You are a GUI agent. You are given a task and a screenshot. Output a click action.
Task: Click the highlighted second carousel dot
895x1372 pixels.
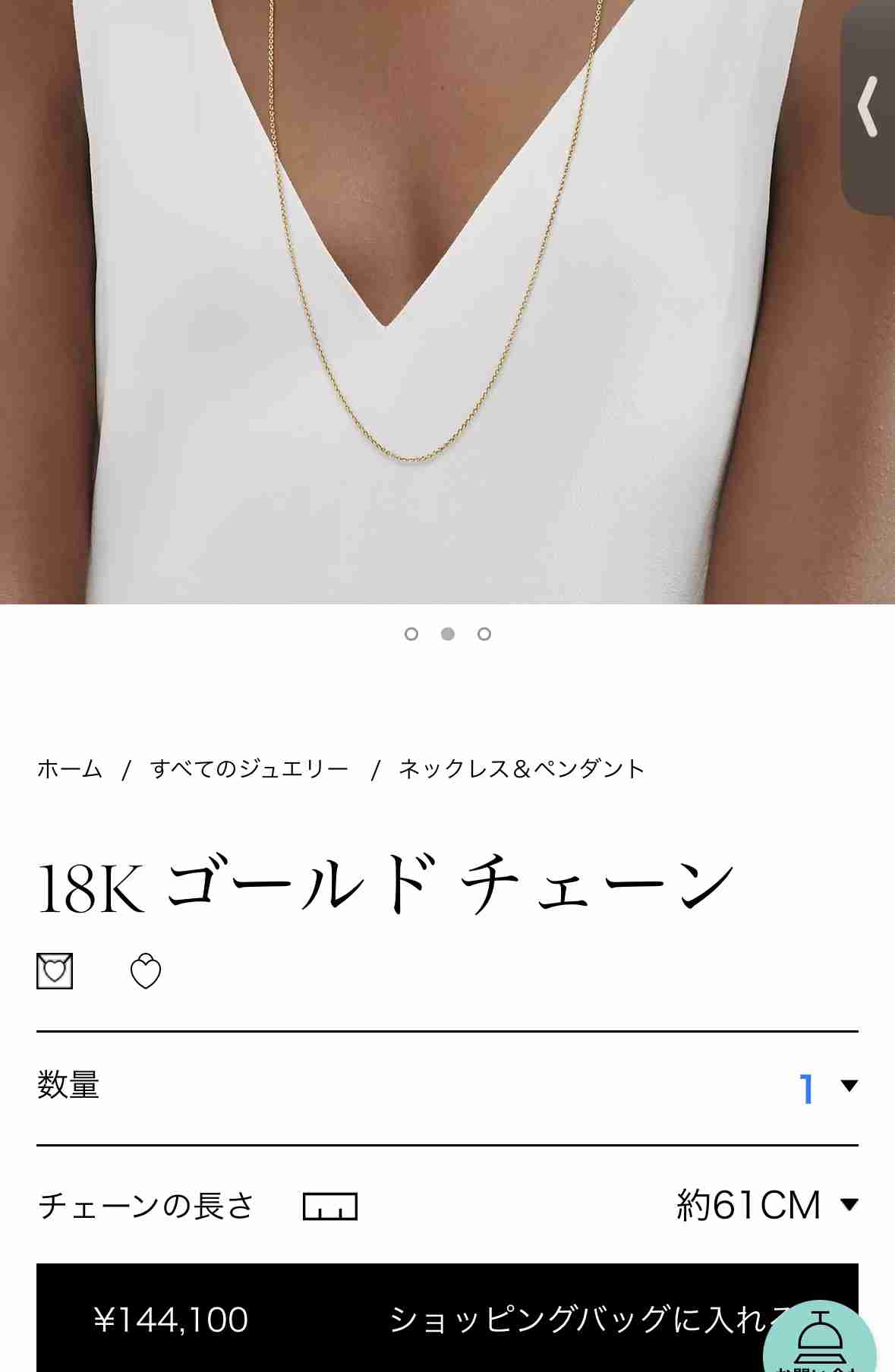449,633
